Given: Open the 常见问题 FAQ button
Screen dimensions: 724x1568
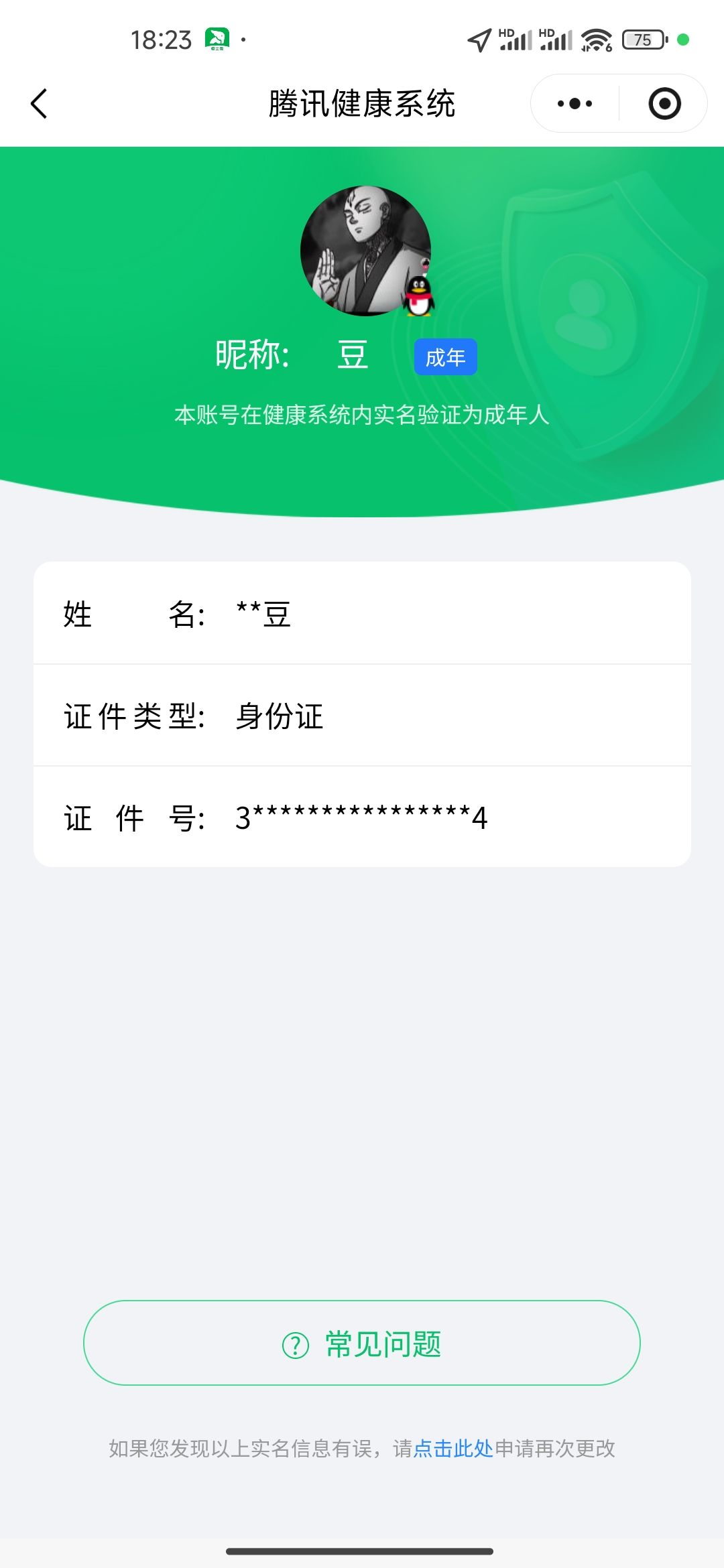Looking at the screenshot, I should click(x=362, y=1344).
